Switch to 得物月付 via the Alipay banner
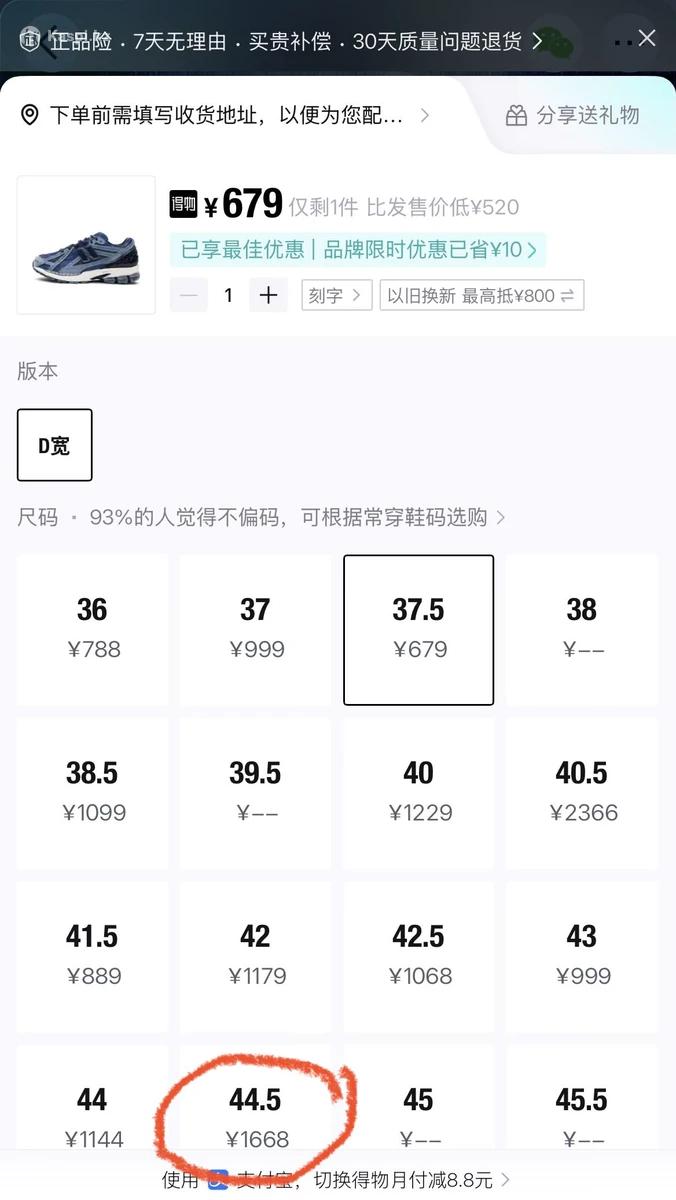676x1200 pixels. pyautogui.click(x=338, y=1180)
